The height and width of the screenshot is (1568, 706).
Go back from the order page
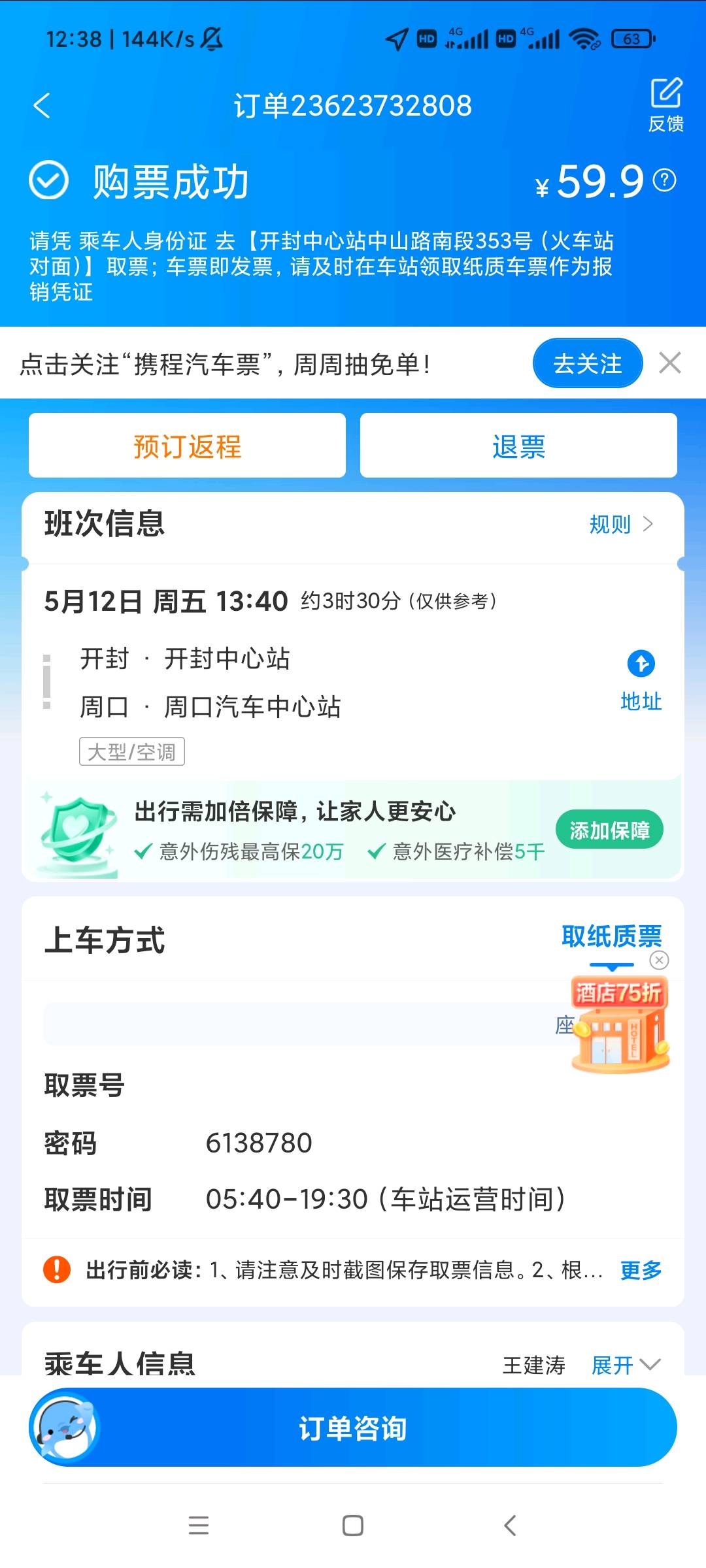tap(42, 106)
